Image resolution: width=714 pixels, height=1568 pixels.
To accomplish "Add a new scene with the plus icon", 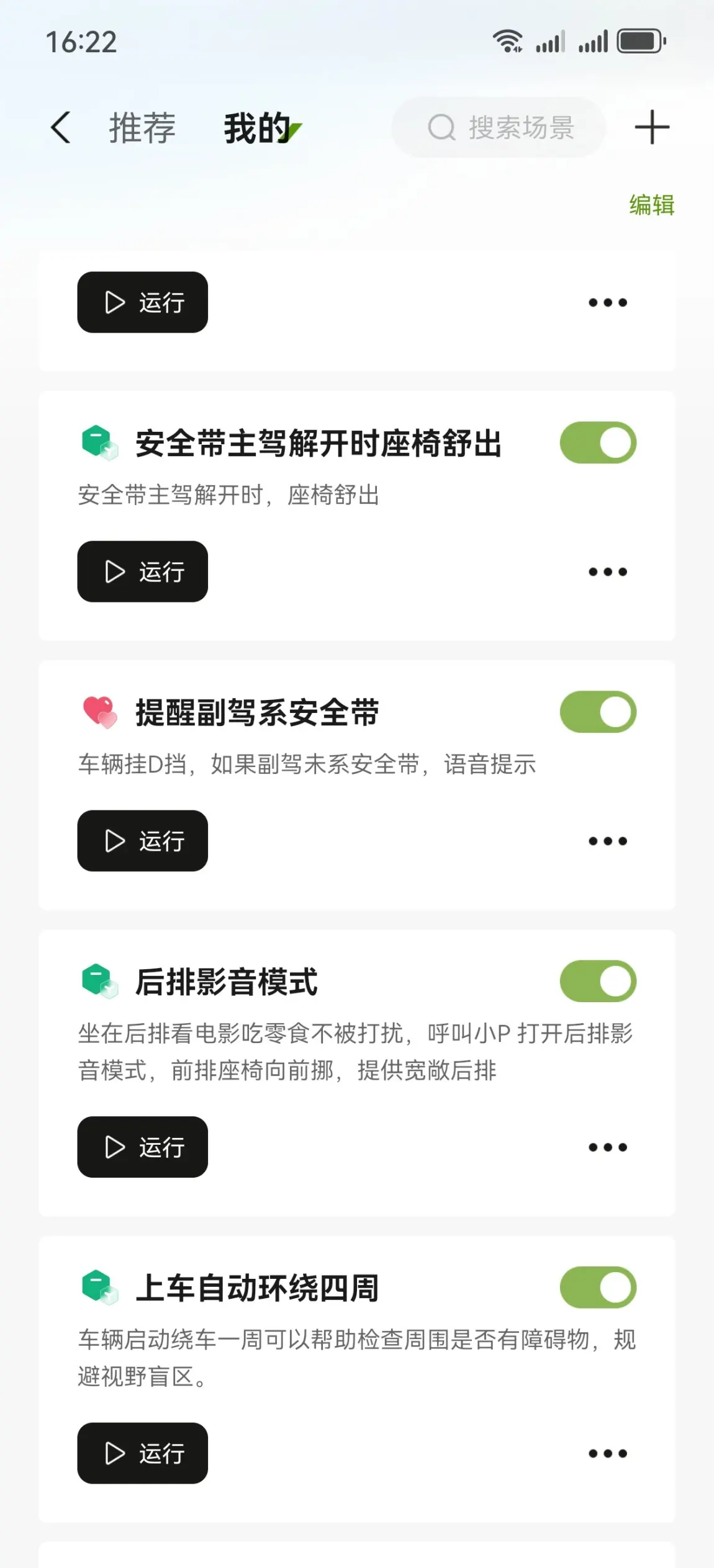I will pos(652,128).
